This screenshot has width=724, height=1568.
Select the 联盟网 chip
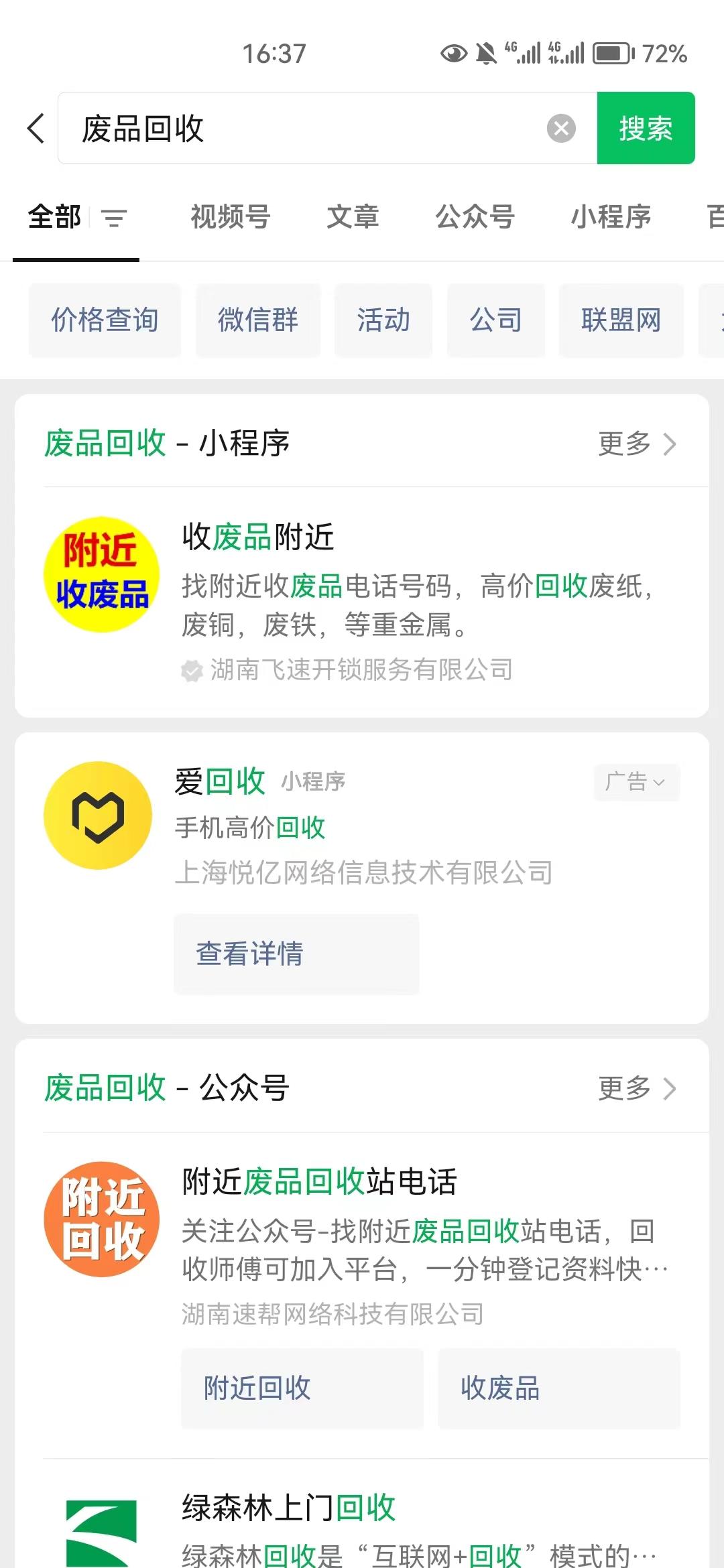[621, 320]
